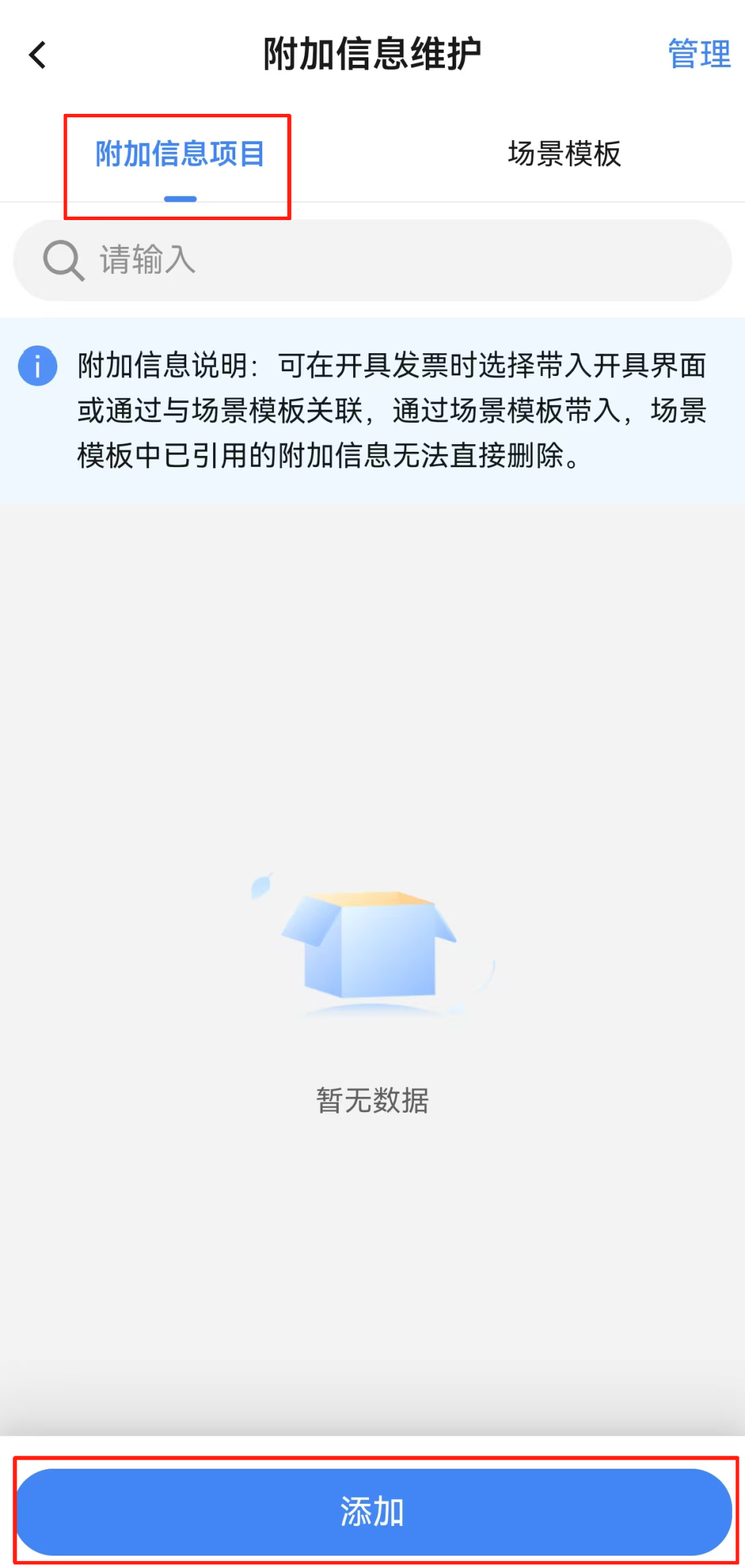This screenshot has height=1568, width=745.
Task: Tap the leaf decoration near the box
Action: click(261, 886)
